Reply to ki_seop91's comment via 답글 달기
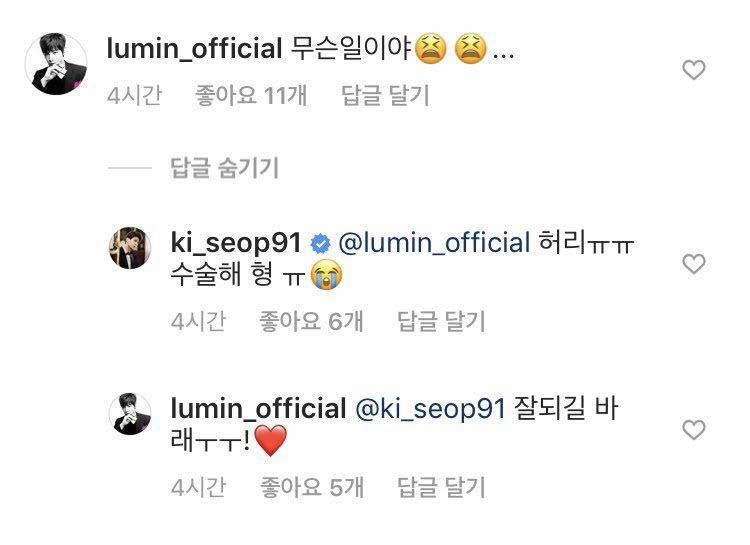 [x=441, y=321]
